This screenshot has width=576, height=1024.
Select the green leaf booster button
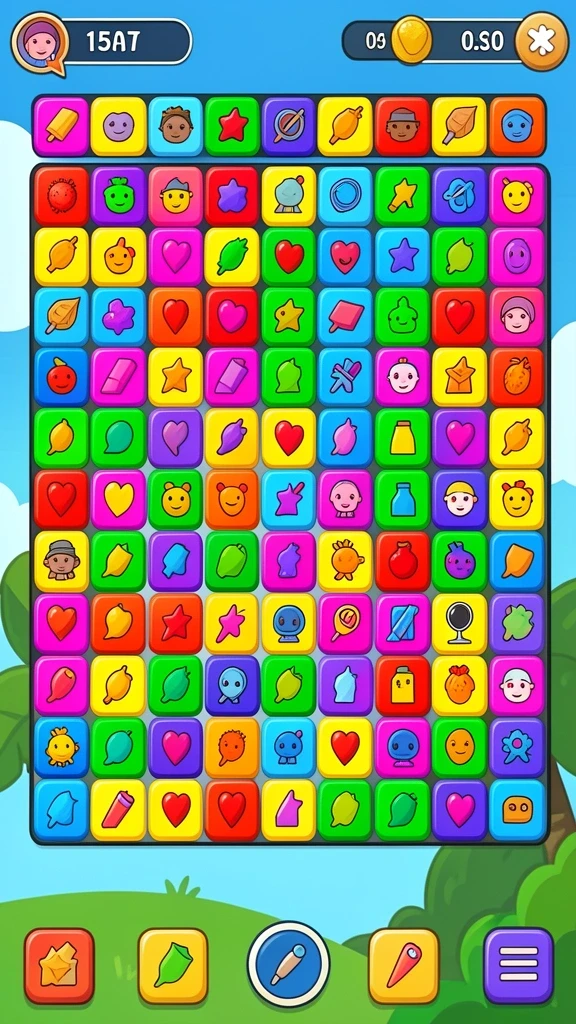[173, 966]
